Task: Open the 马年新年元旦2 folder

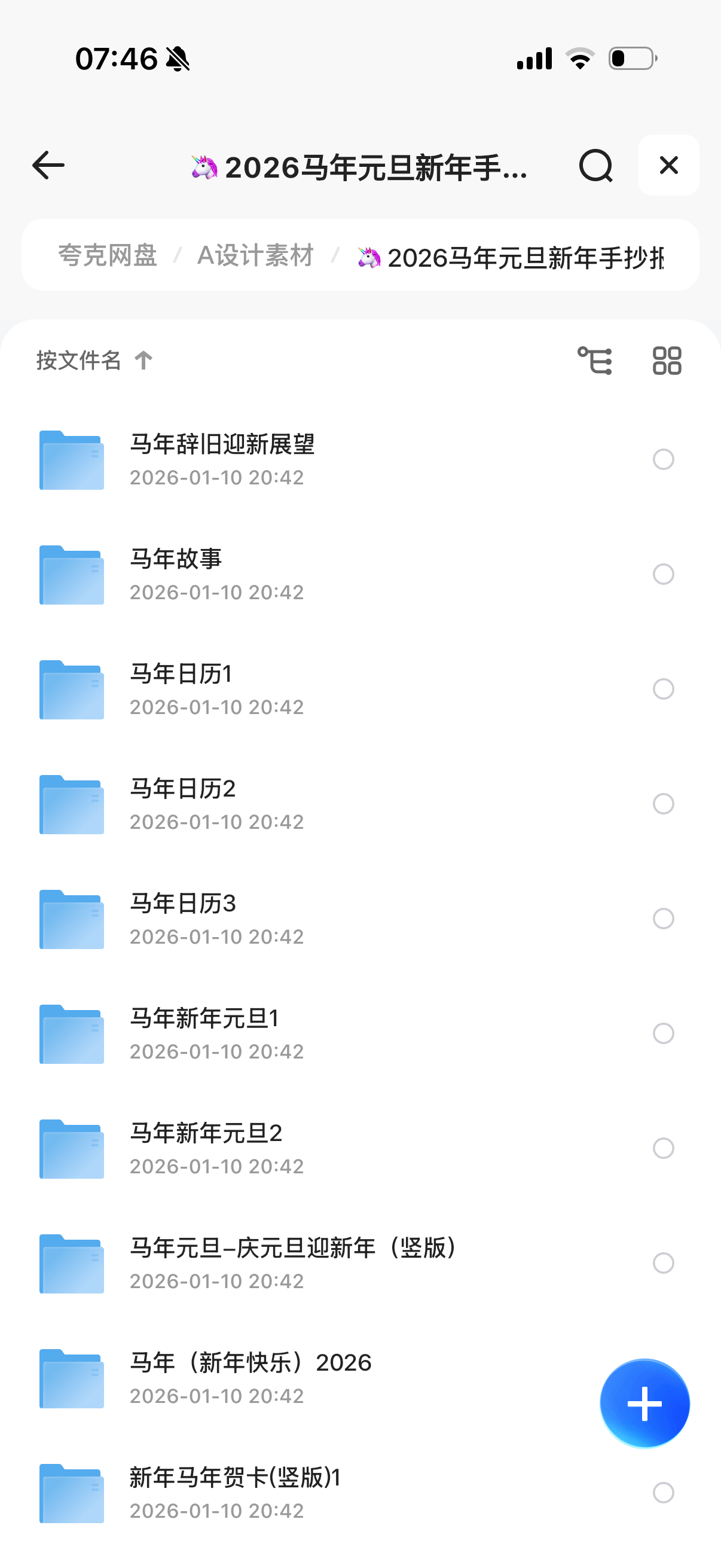Action: pos(206,1148)
